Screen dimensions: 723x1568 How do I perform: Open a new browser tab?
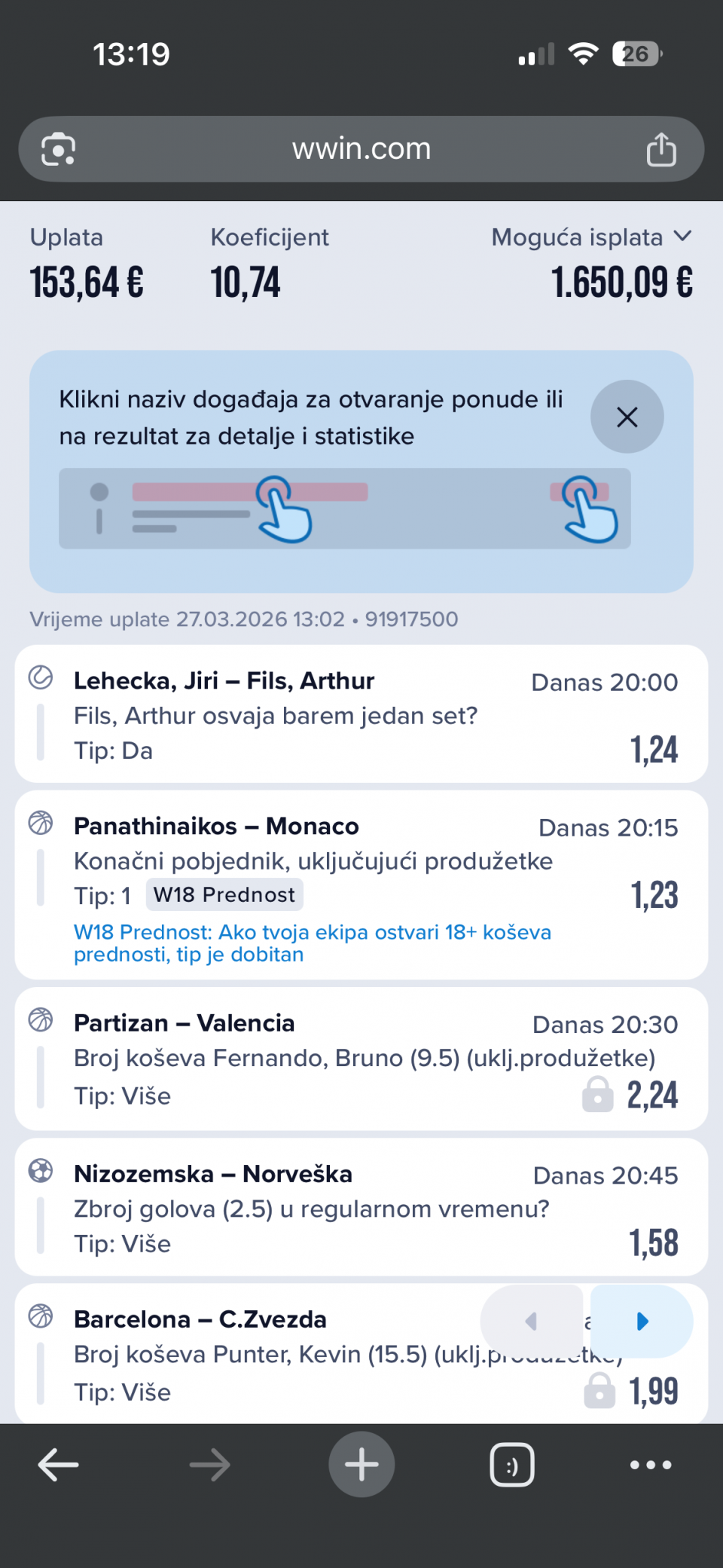tap(361, 1465)
